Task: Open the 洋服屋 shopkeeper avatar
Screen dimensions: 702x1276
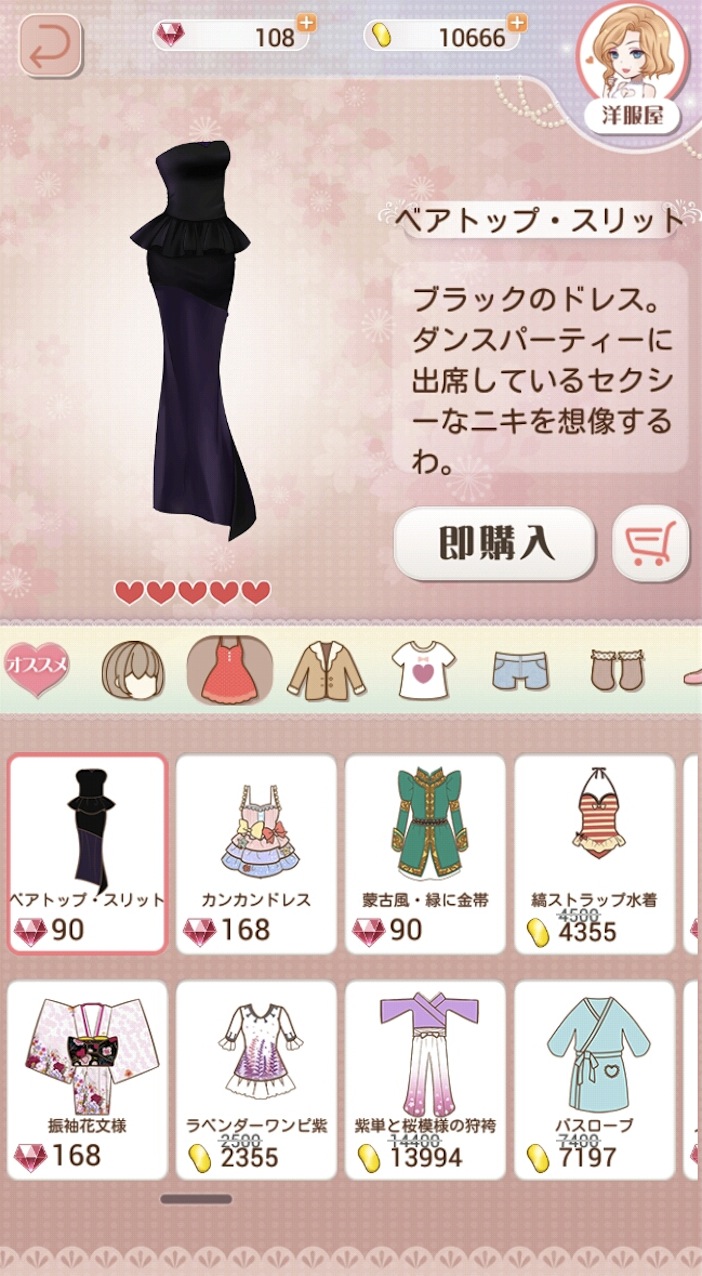Action: pos(632,72)
